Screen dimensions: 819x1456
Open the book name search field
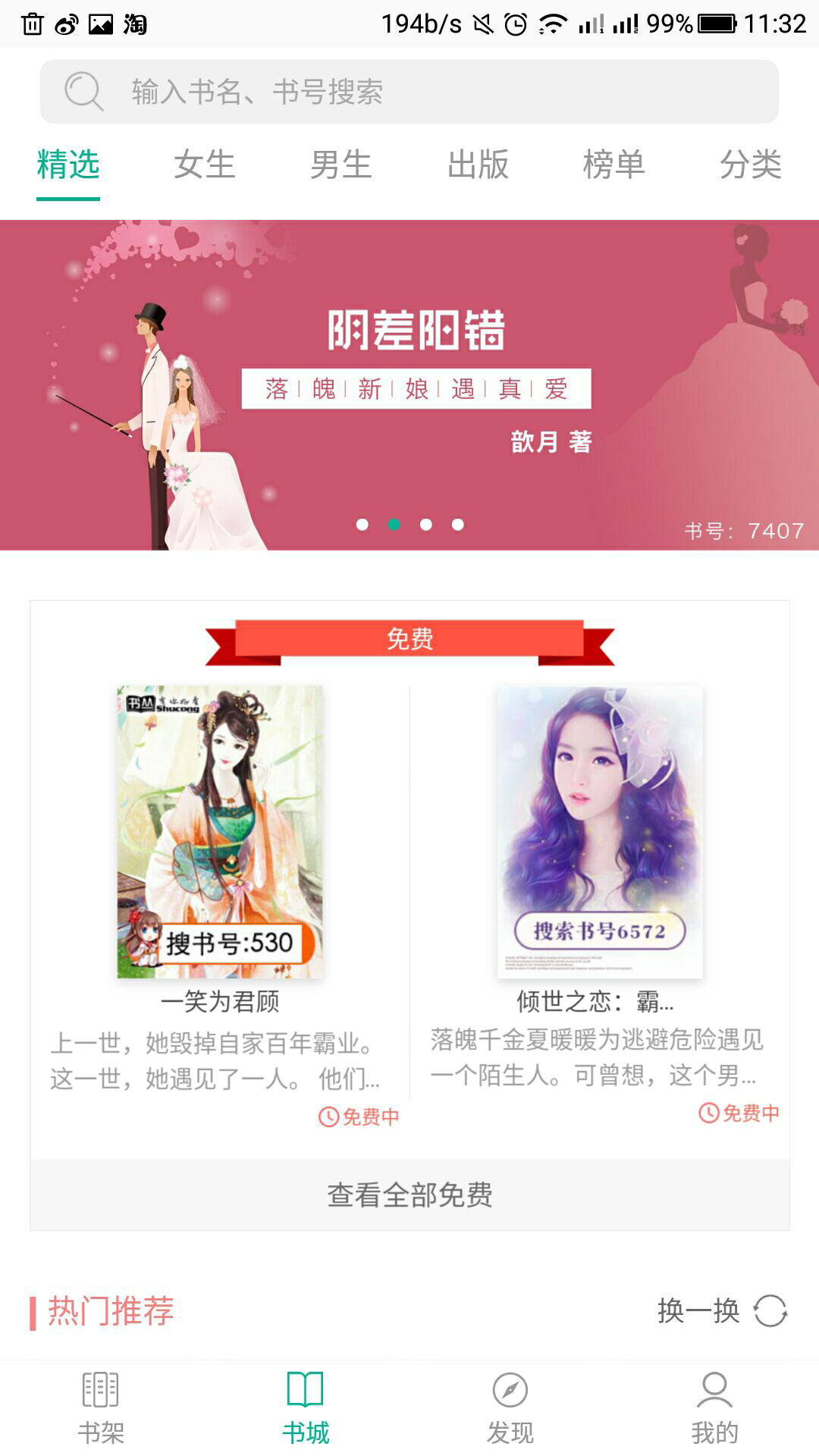point(409,92)
